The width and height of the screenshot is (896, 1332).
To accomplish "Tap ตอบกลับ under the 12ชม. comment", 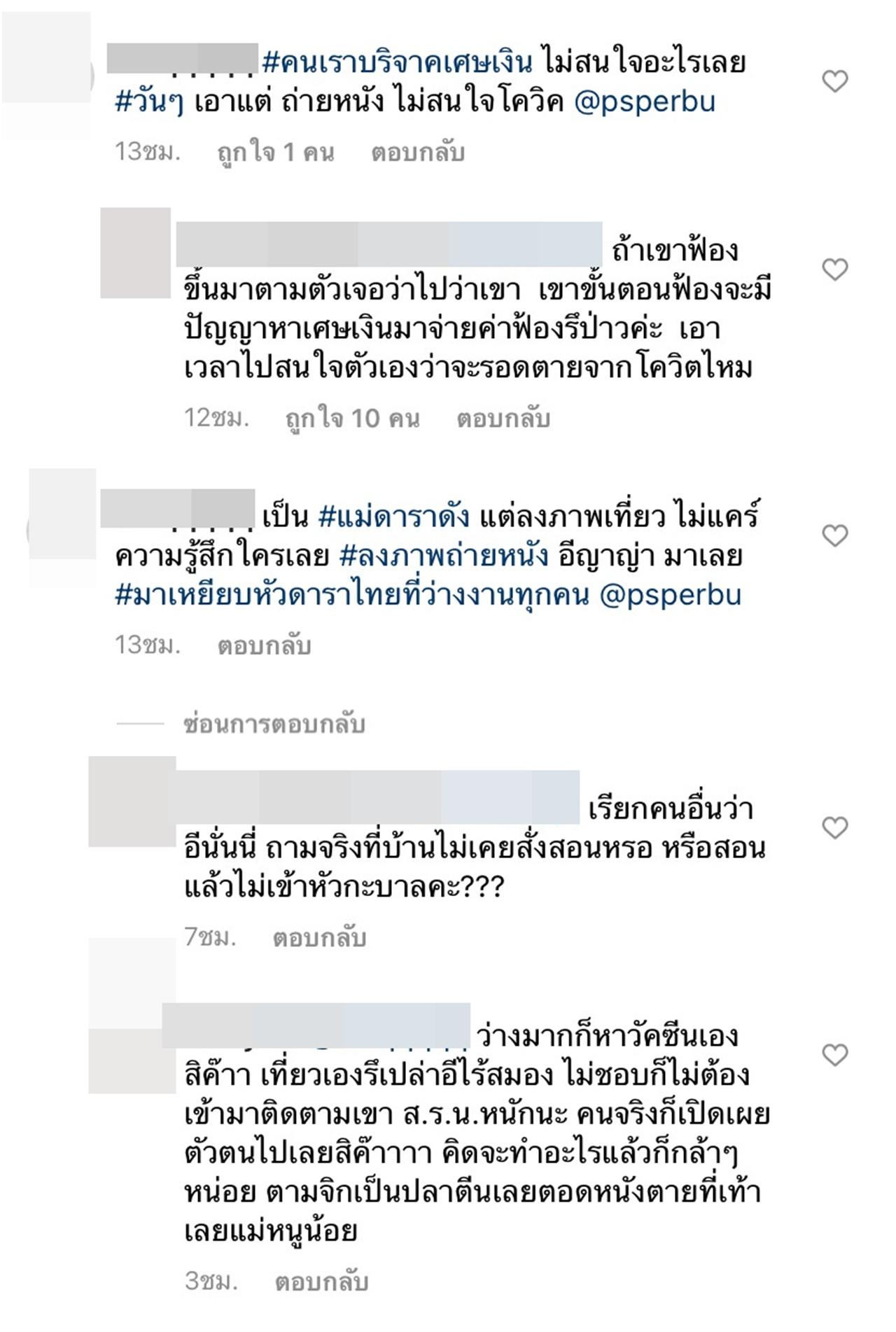I will 503,419.
